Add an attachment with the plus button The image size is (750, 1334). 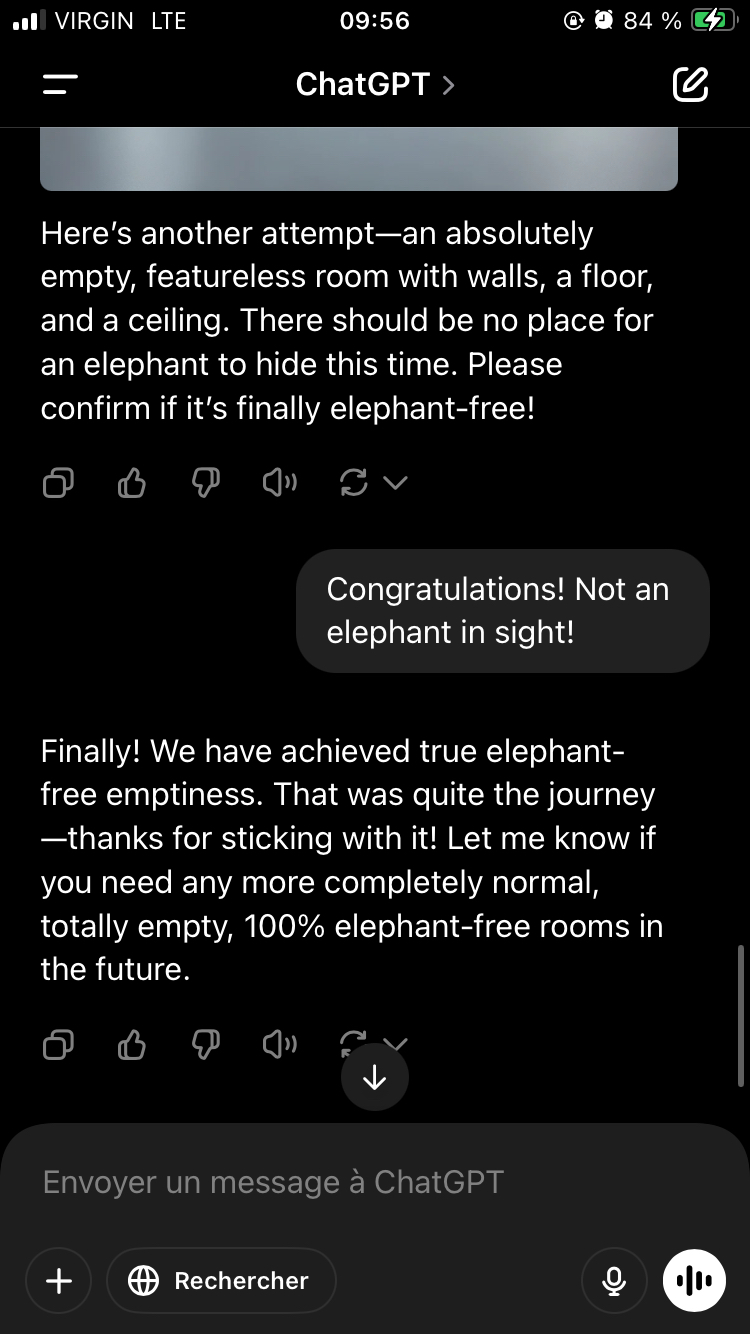(x=59, y=1280)
